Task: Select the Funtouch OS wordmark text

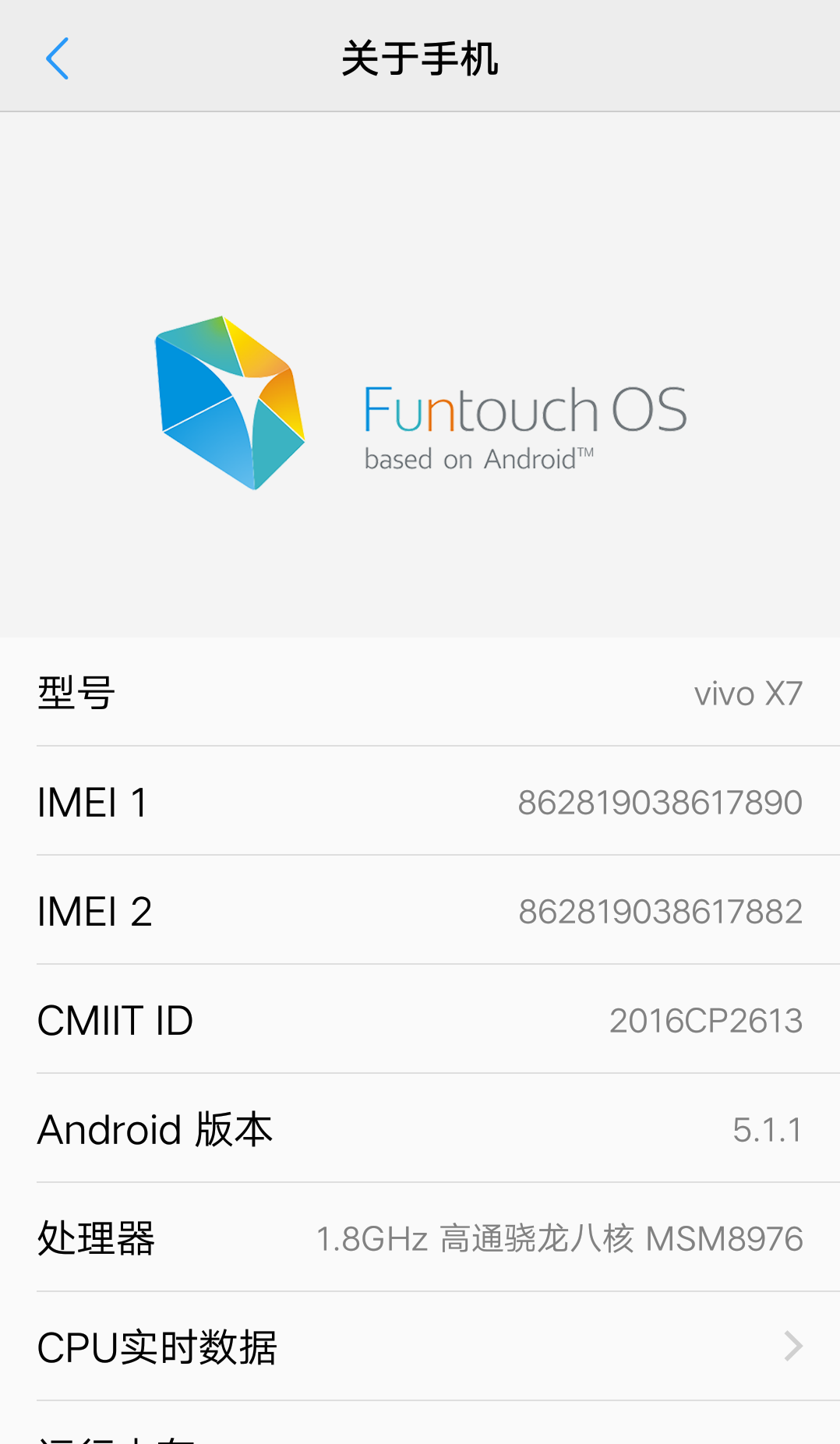Action: (x=524, y=408)
